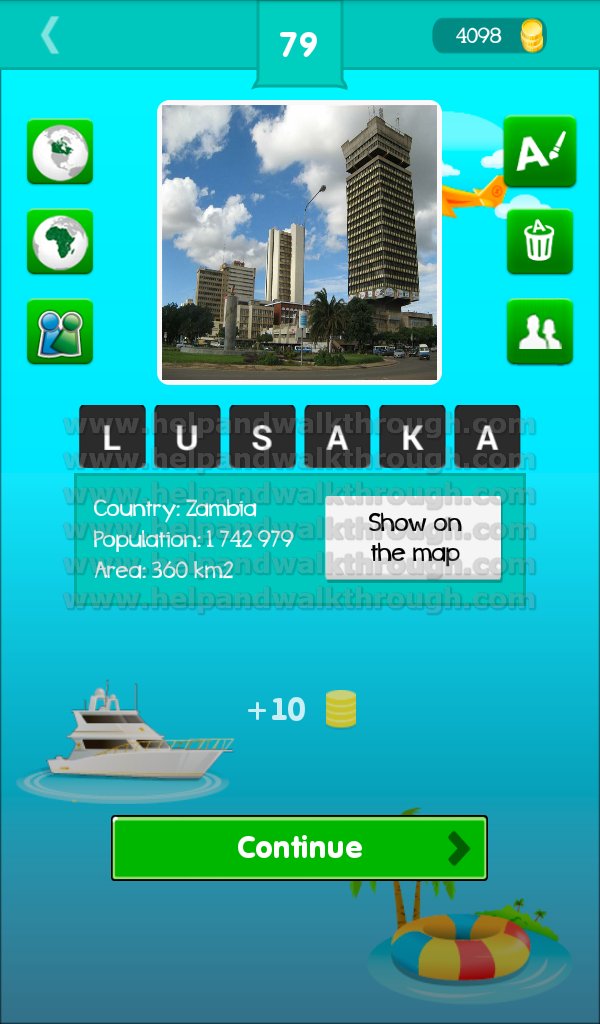Ask friends for help icon

(540, 332)
